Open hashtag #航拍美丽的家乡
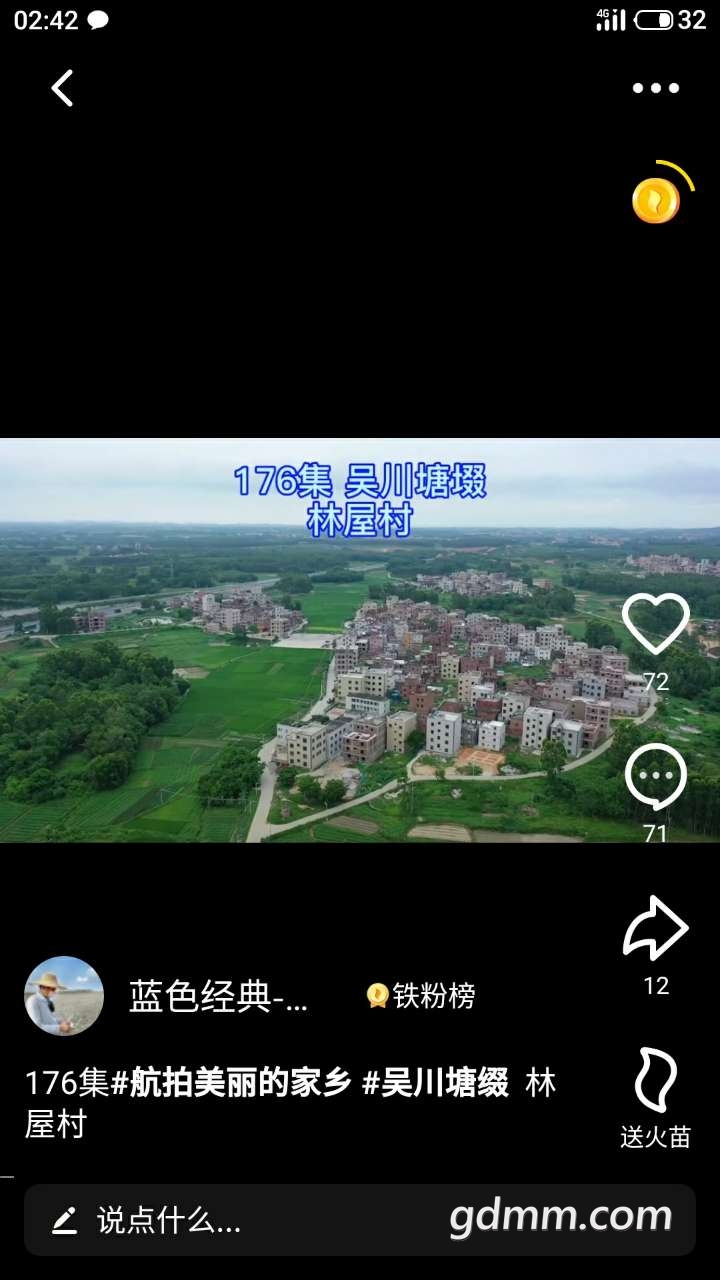This screenshot has height=1280, width=720. [x=231, y=1083]
